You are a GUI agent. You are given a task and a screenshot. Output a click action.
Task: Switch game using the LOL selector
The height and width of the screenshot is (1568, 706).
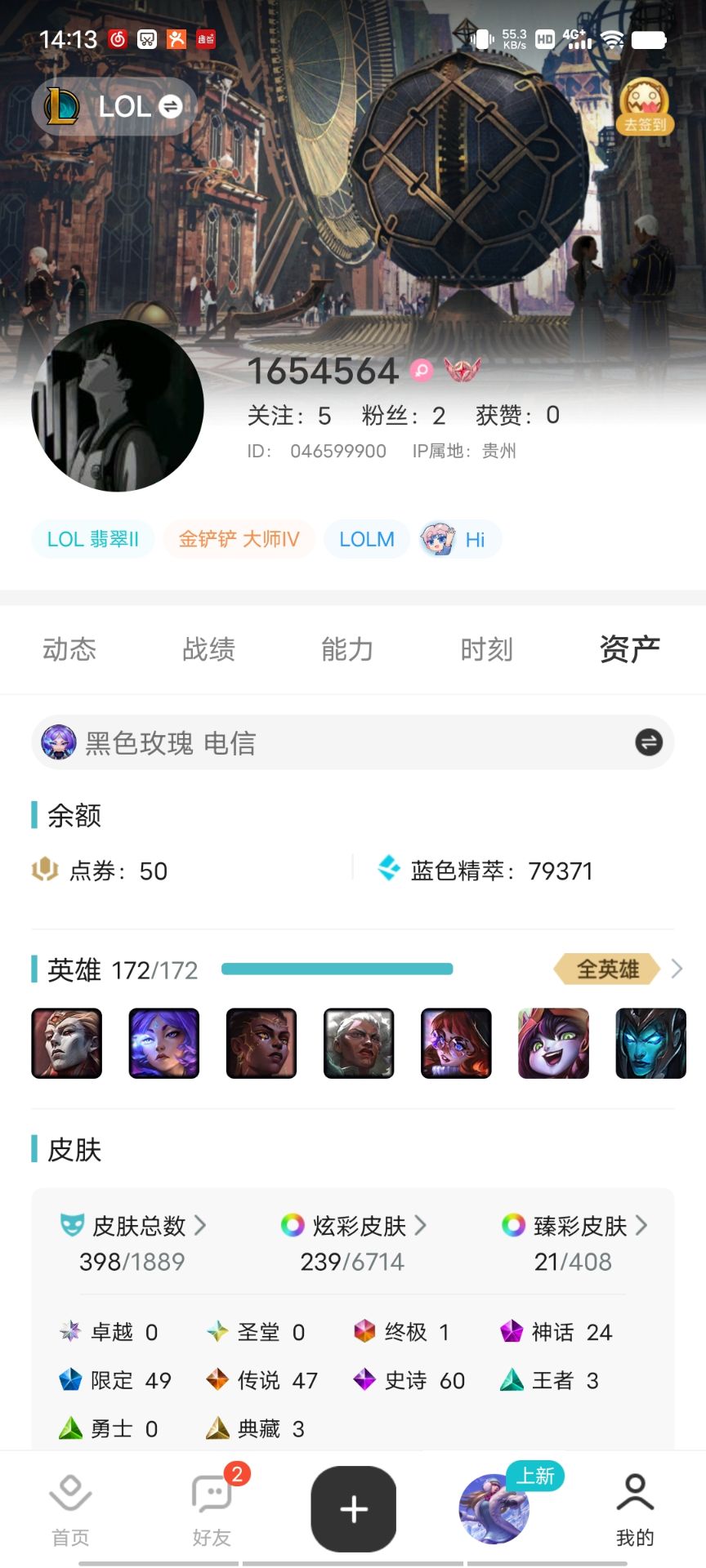coord(114,107)
